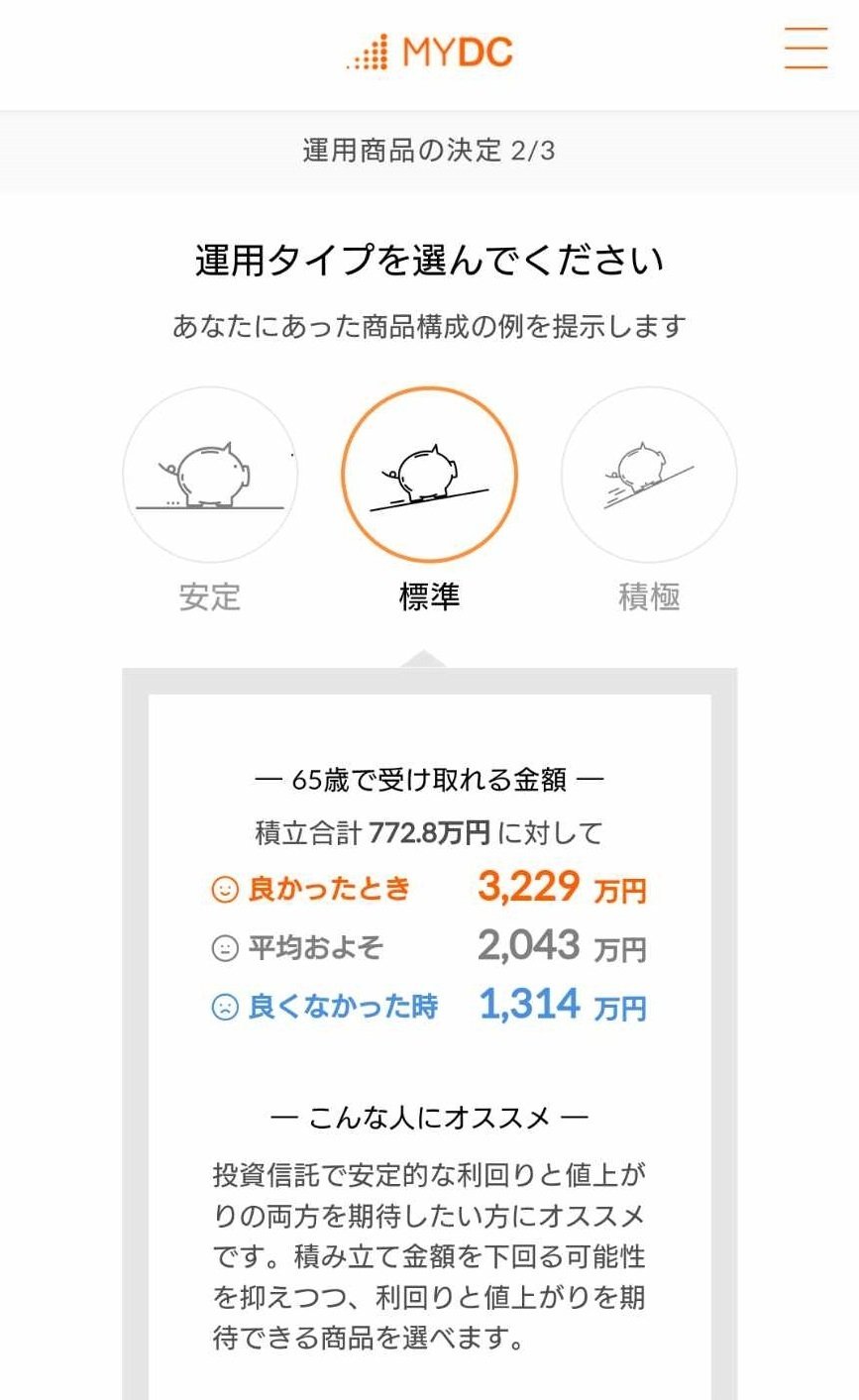859x1400 pixels.
Task: Select the 標準 (standard) piggy bank icon
Action: pos(430,474)
